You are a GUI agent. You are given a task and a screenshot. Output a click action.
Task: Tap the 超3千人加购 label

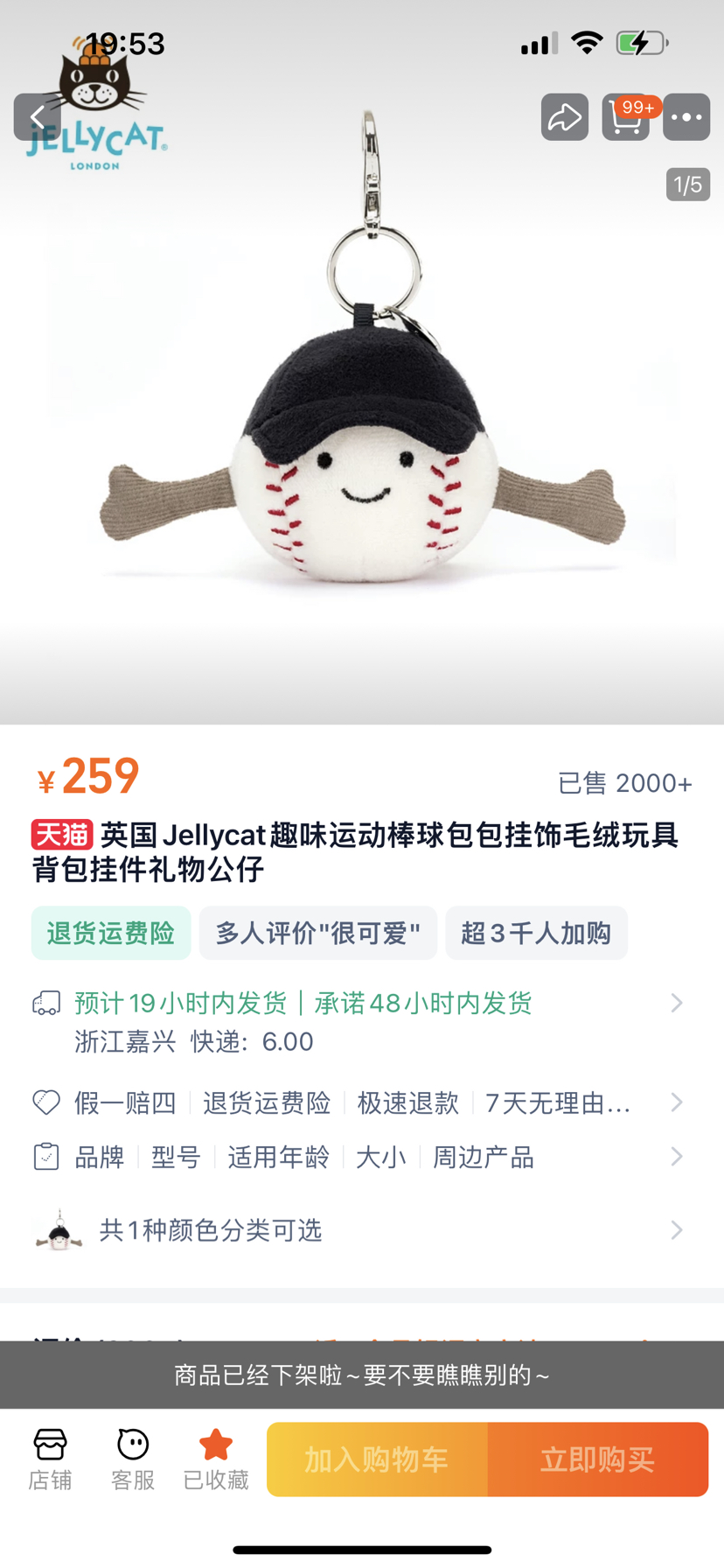point(536,933)
